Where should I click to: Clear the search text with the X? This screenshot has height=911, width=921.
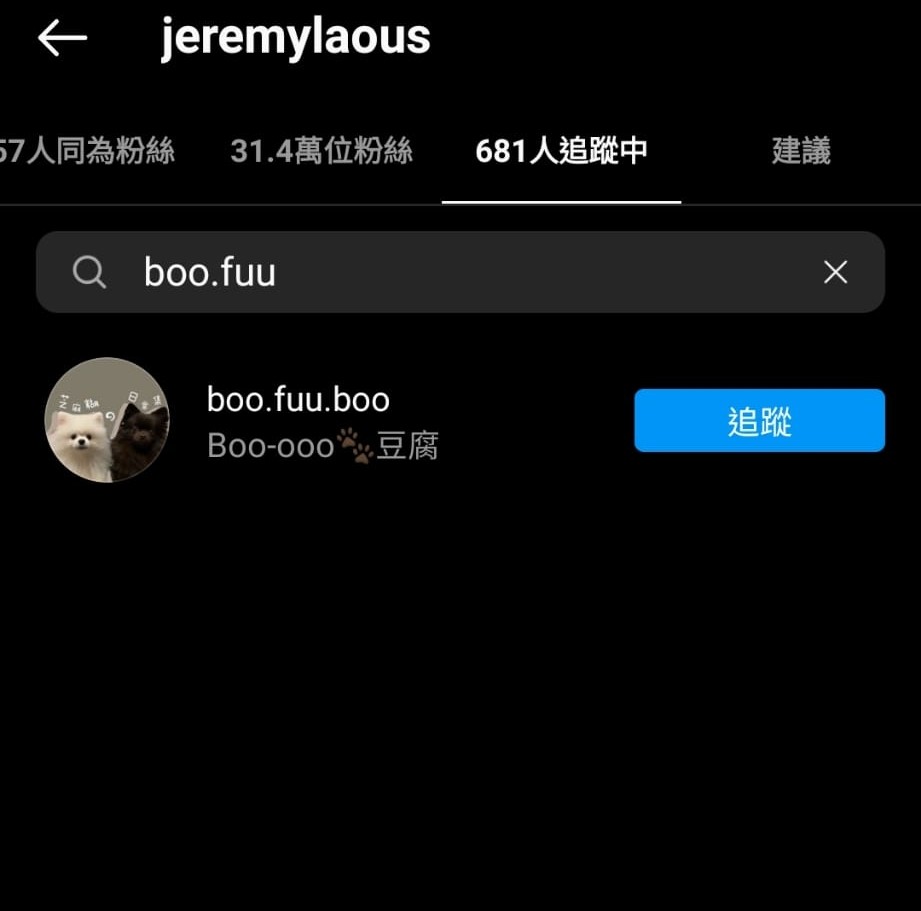point(835,272)
